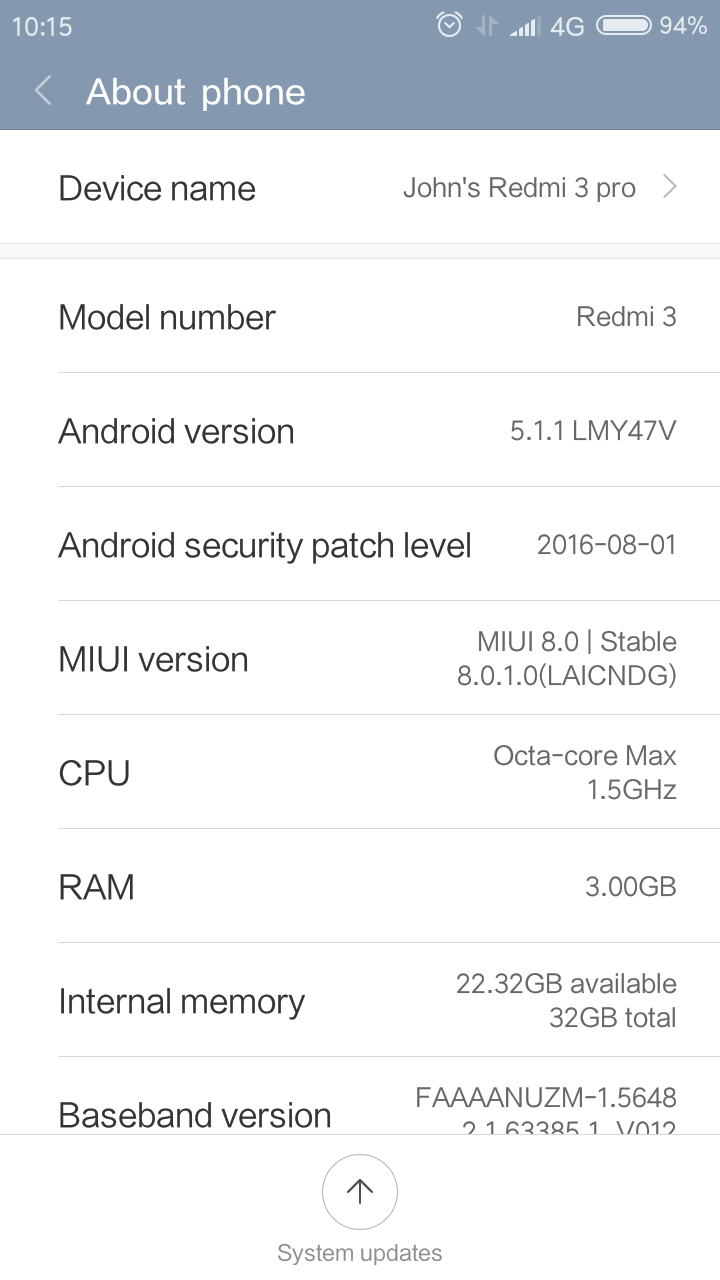This screenshot has width=720, height=1280.
Task: Tap the System updates button
Action: pos(360,1192)
